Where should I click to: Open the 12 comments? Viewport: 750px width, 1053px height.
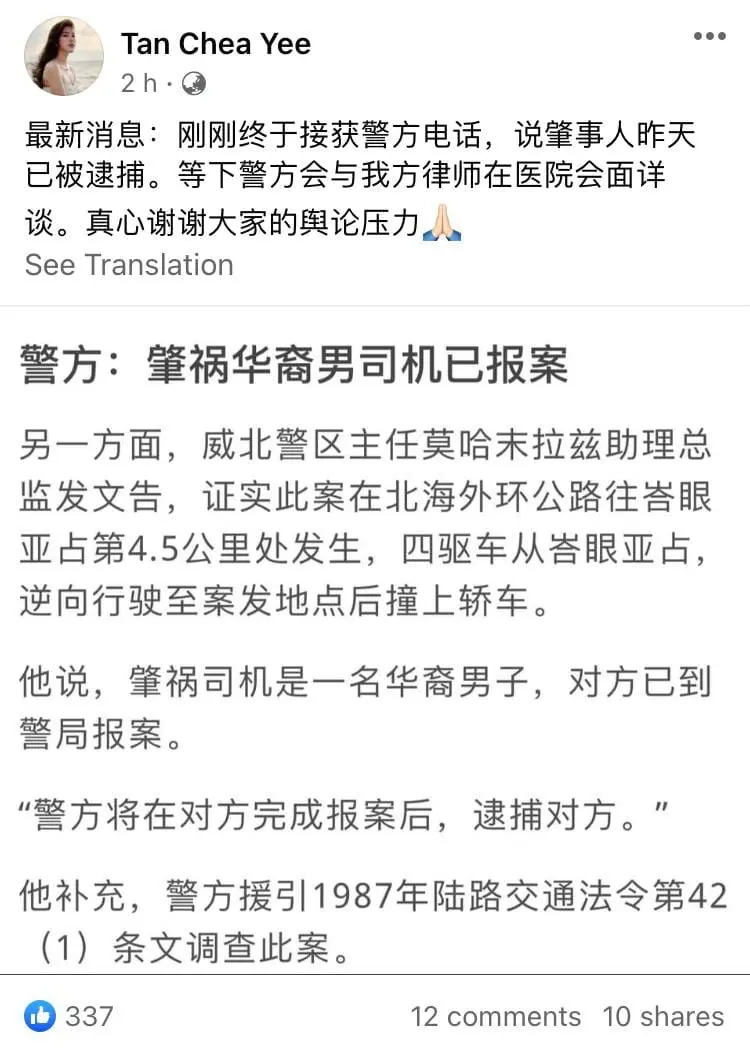coord(495,1017)
